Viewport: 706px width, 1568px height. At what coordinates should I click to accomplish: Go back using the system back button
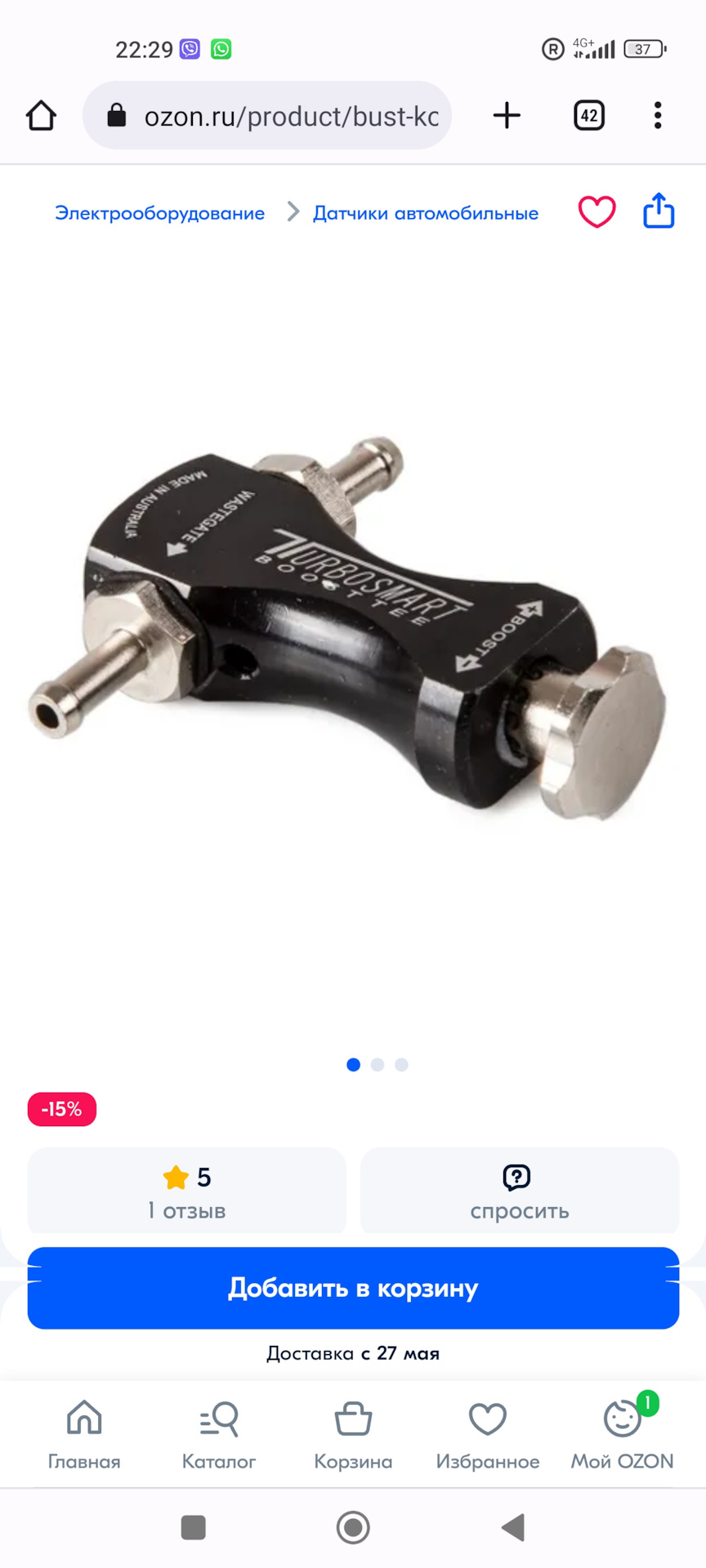tap(513, 1527)
